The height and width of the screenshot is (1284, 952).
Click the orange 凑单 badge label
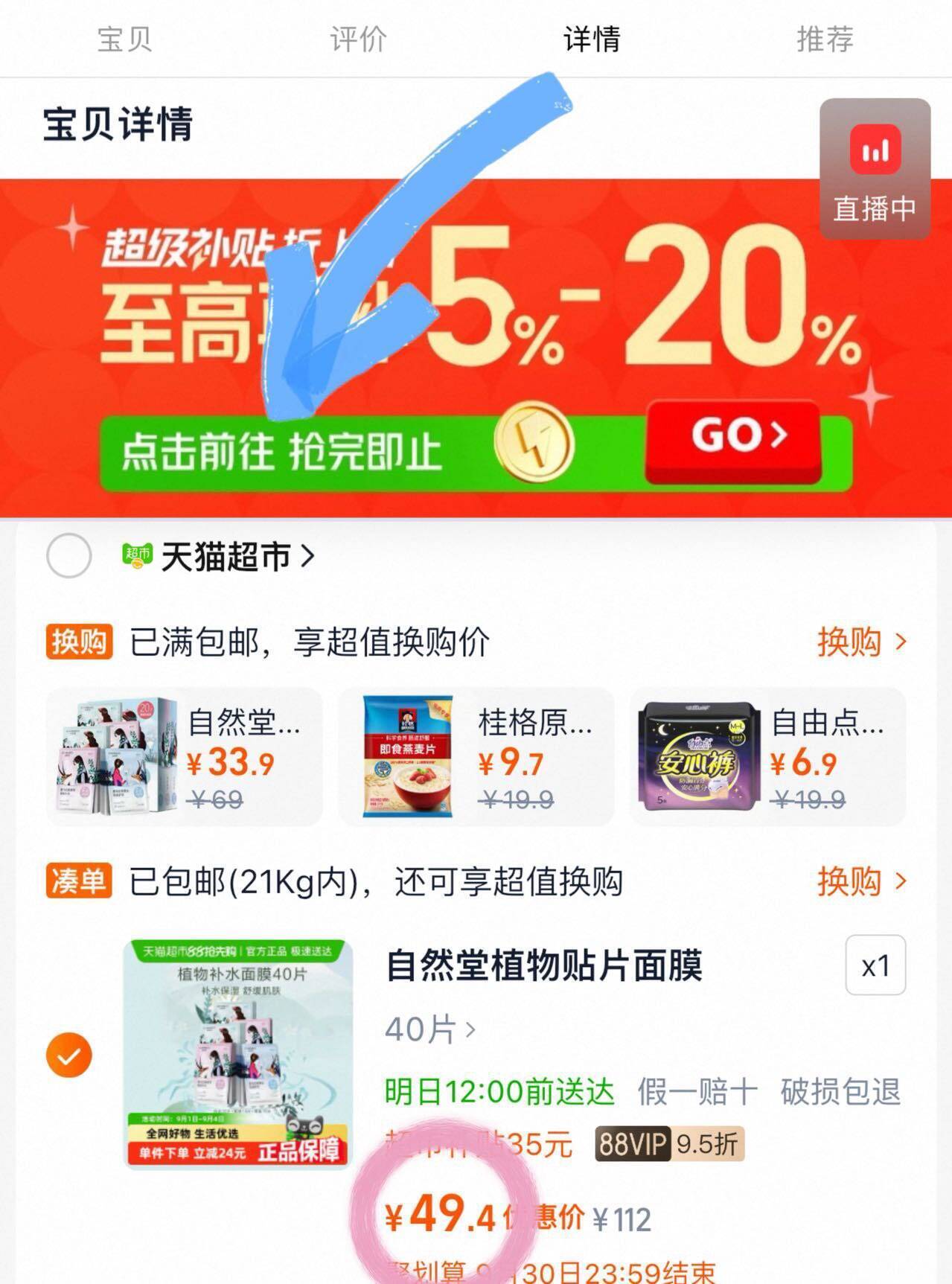pyautogui.click(x=77, y=881)
